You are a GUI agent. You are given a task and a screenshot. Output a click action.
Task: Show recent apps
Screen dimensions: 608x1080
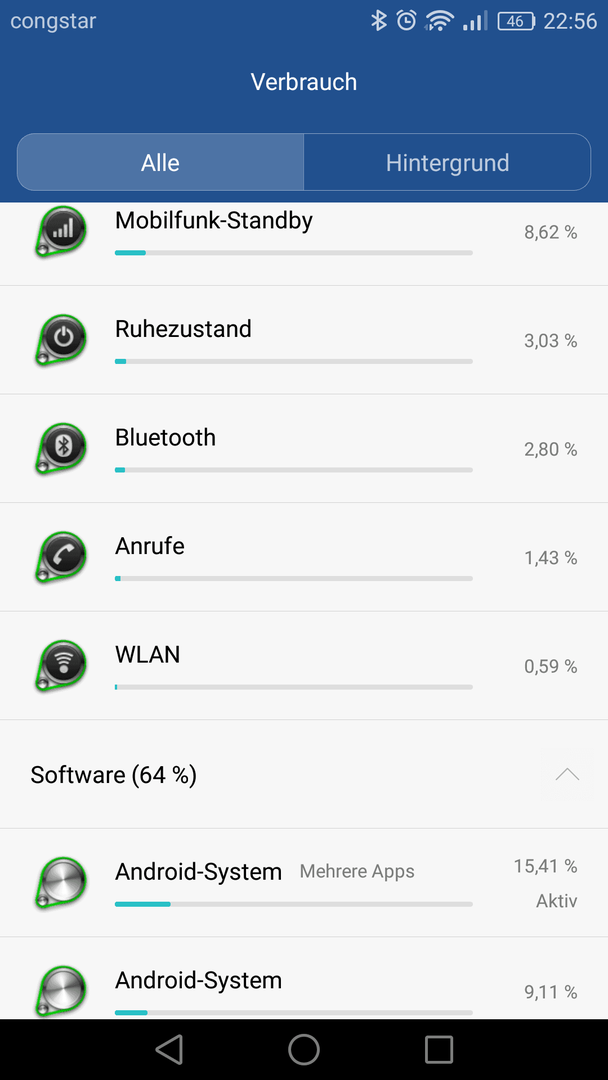coord(439,1050)
